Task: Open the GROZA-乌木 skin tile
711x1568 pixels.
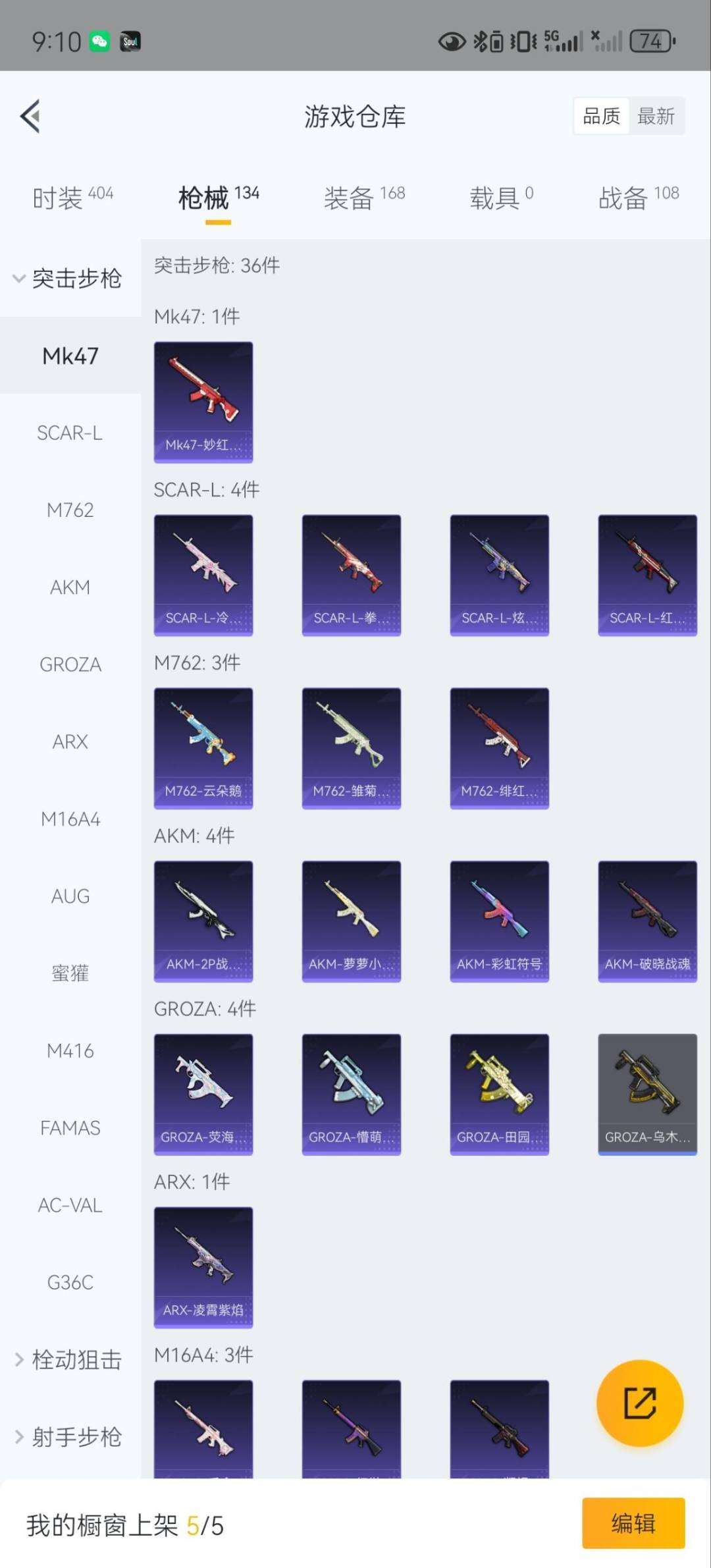Action: (x=647, y=1094)
